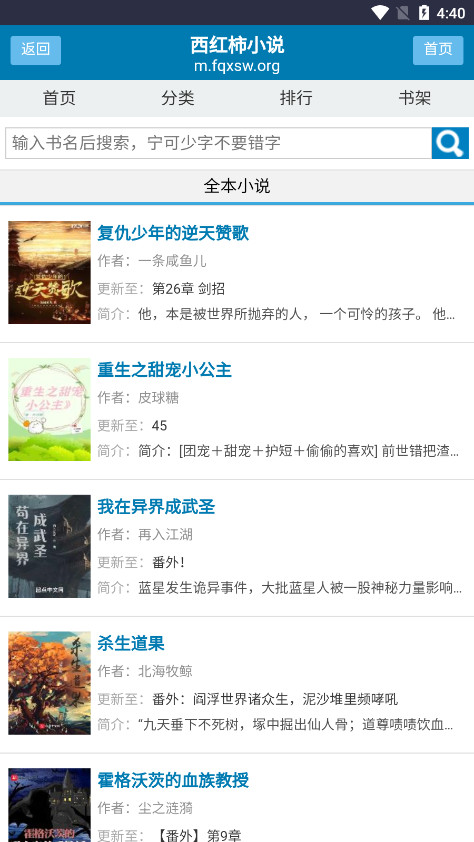Tap the magnifier search icon
Viewport: 474px width, 842px height.
point(450,143)
